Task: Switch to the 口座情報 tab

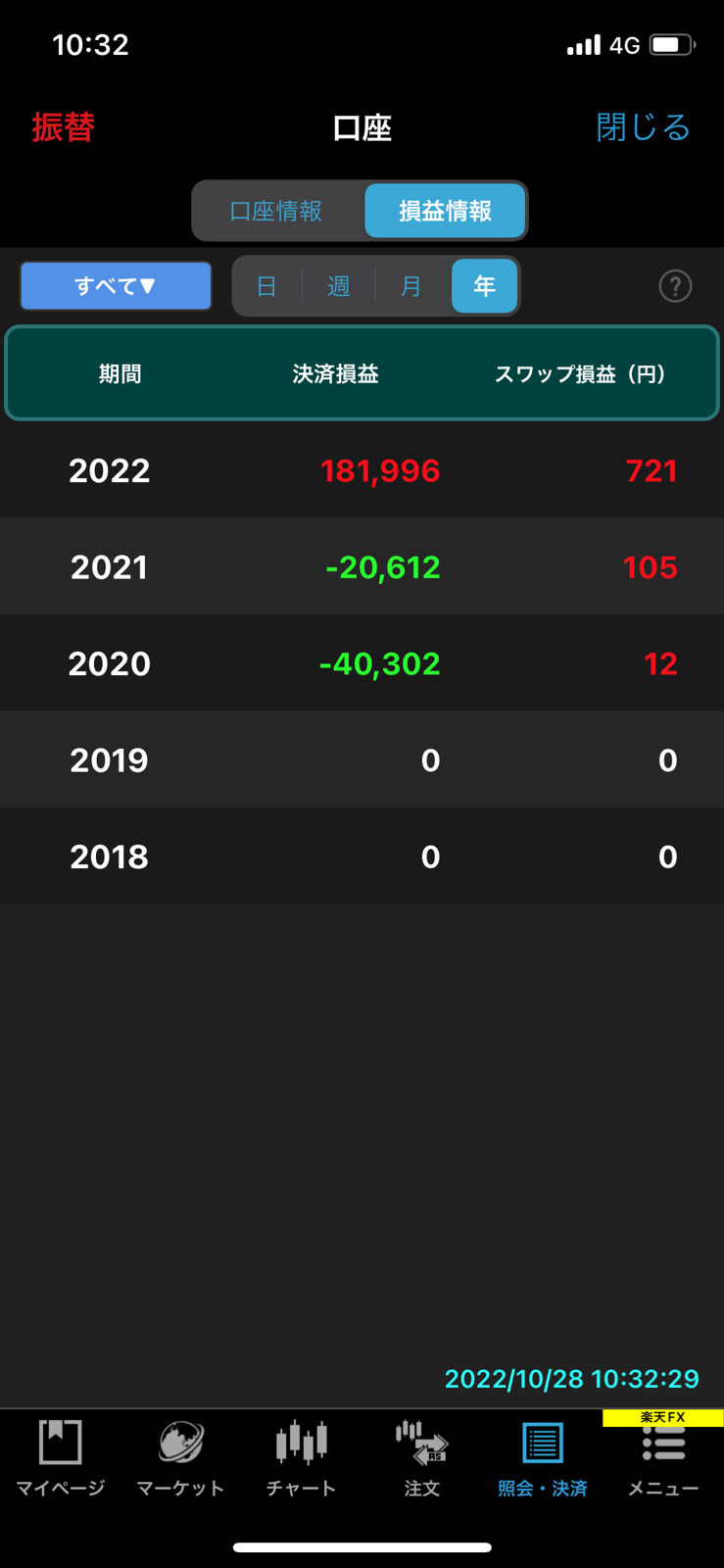Action: coord(277,211)
